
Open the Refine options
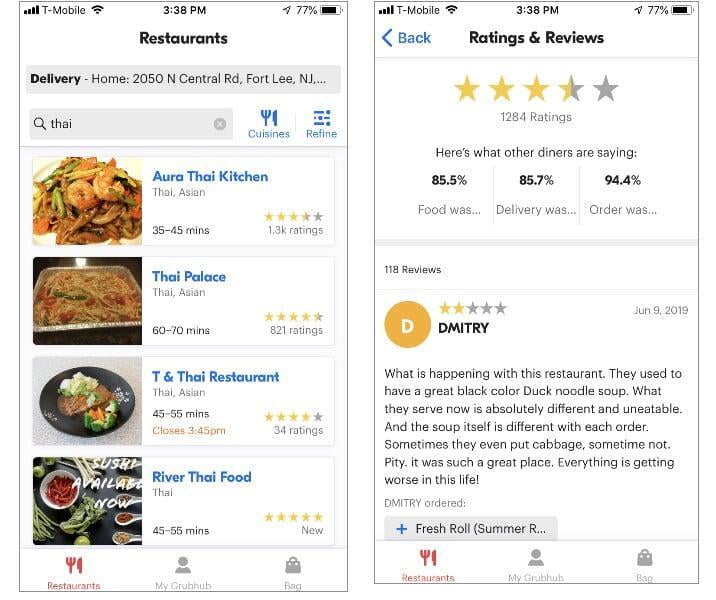tap(321, 124)
